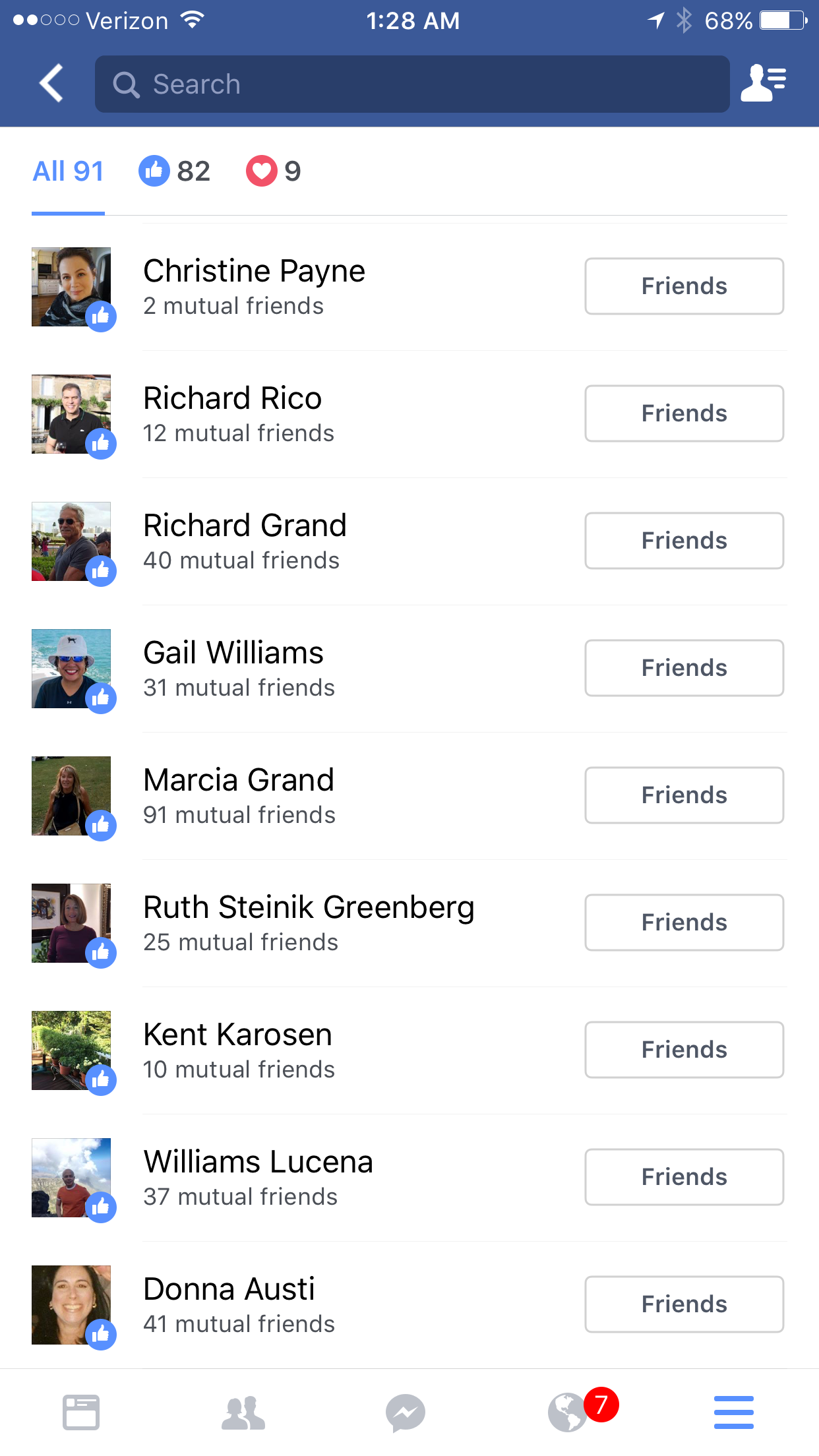This screenshot has width=819, height=1456.
Task: Tap Friends button next to Richard Rico
Action: [x=684, y=413]
